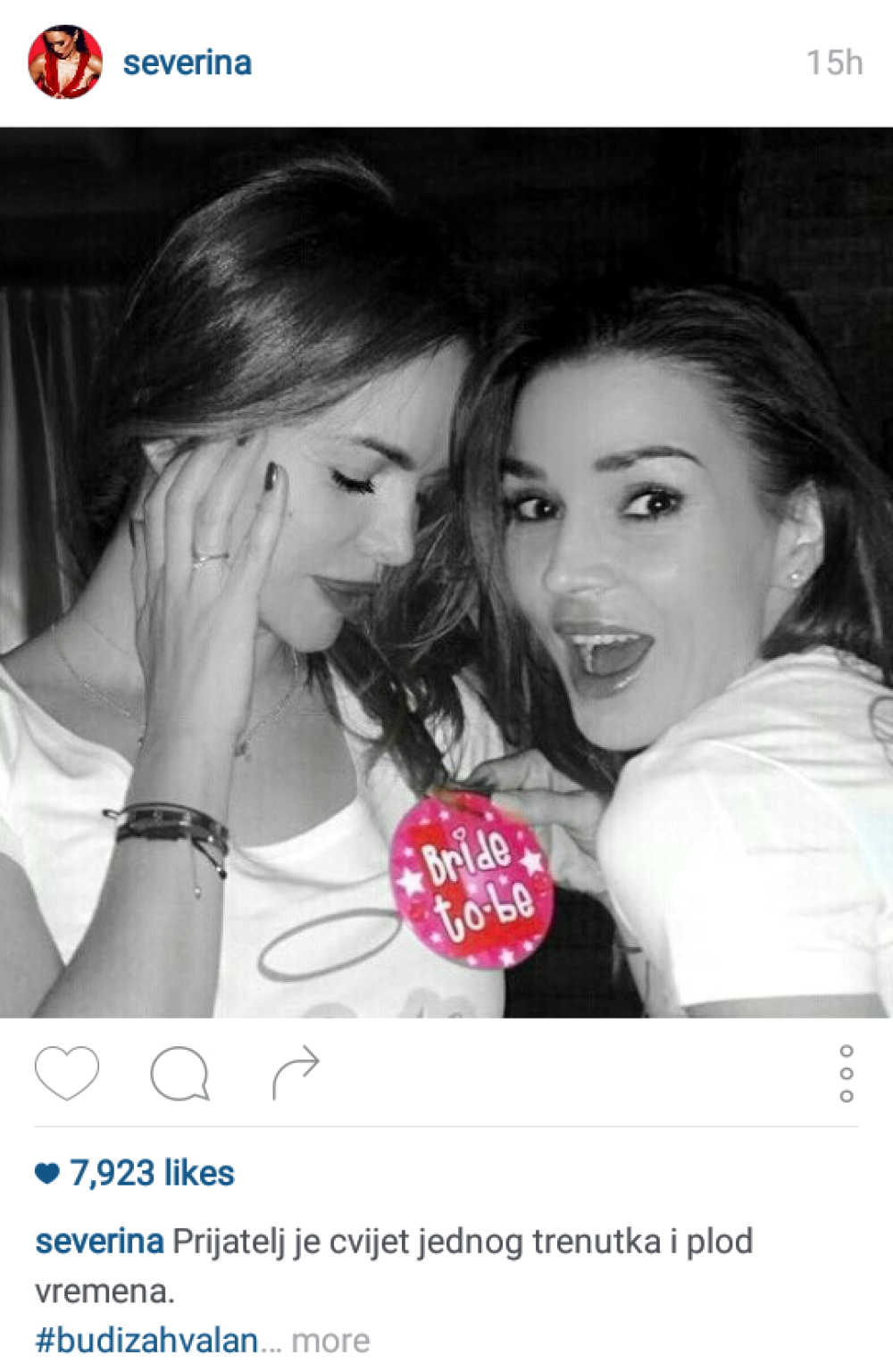Viewport: 893px width, 1372px height.
Task: Share the post with the arrow icon
Action: coord(296,1071)
